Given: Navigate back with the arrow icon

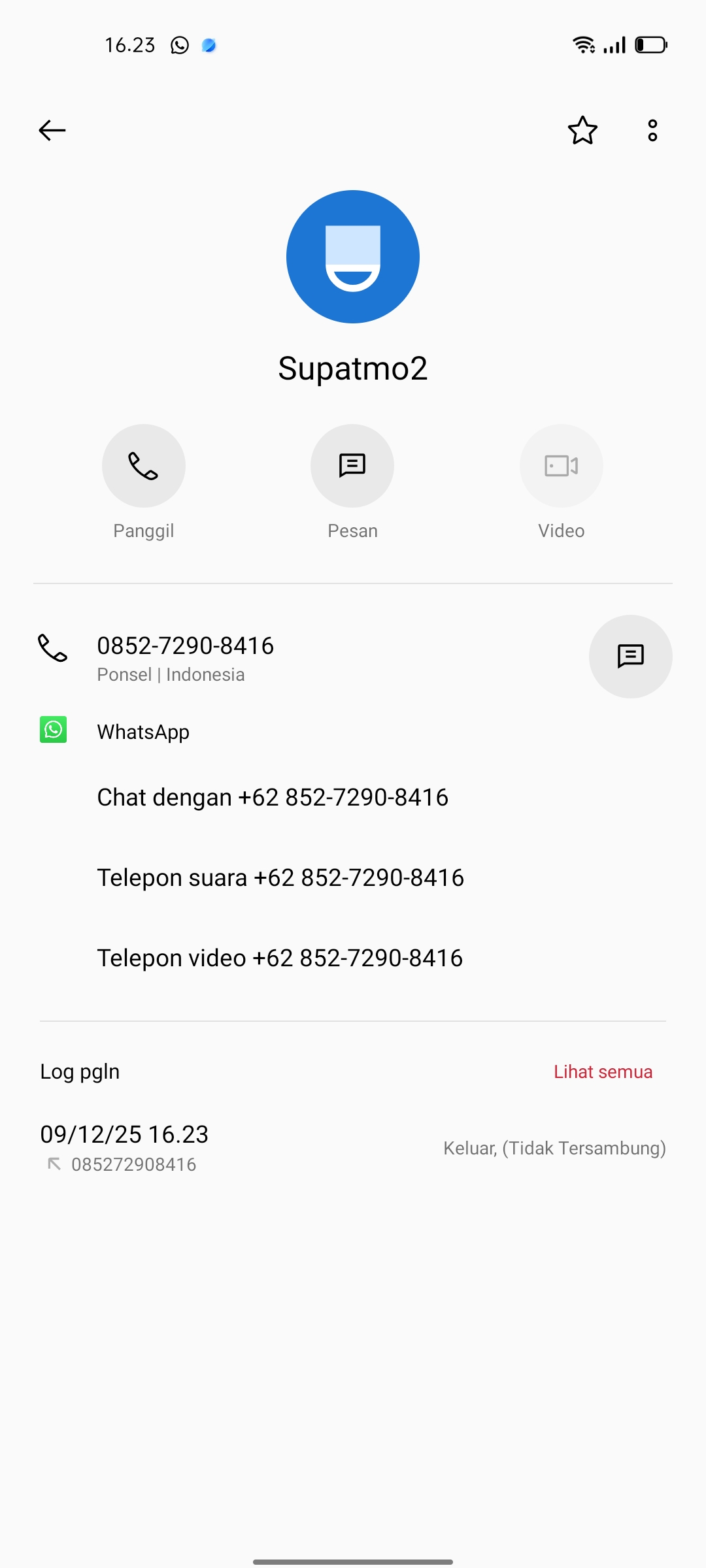Looking at the screenshot, I should (x=52, y=130).
